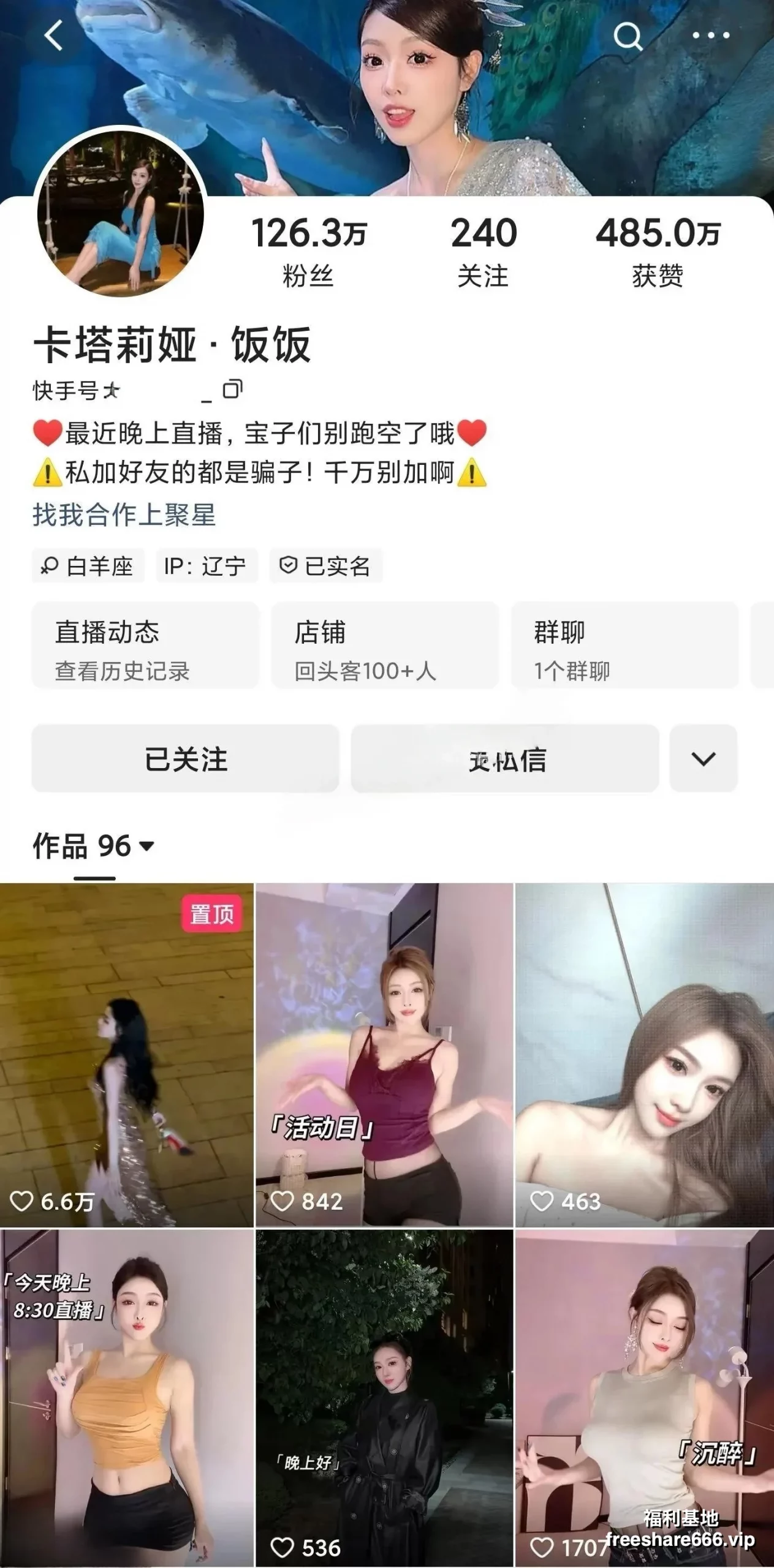Image resolution: width=774 pixels, height=1568 pixels.
Task: Open the 直播动态 history card
Action: tap(145, 646)
